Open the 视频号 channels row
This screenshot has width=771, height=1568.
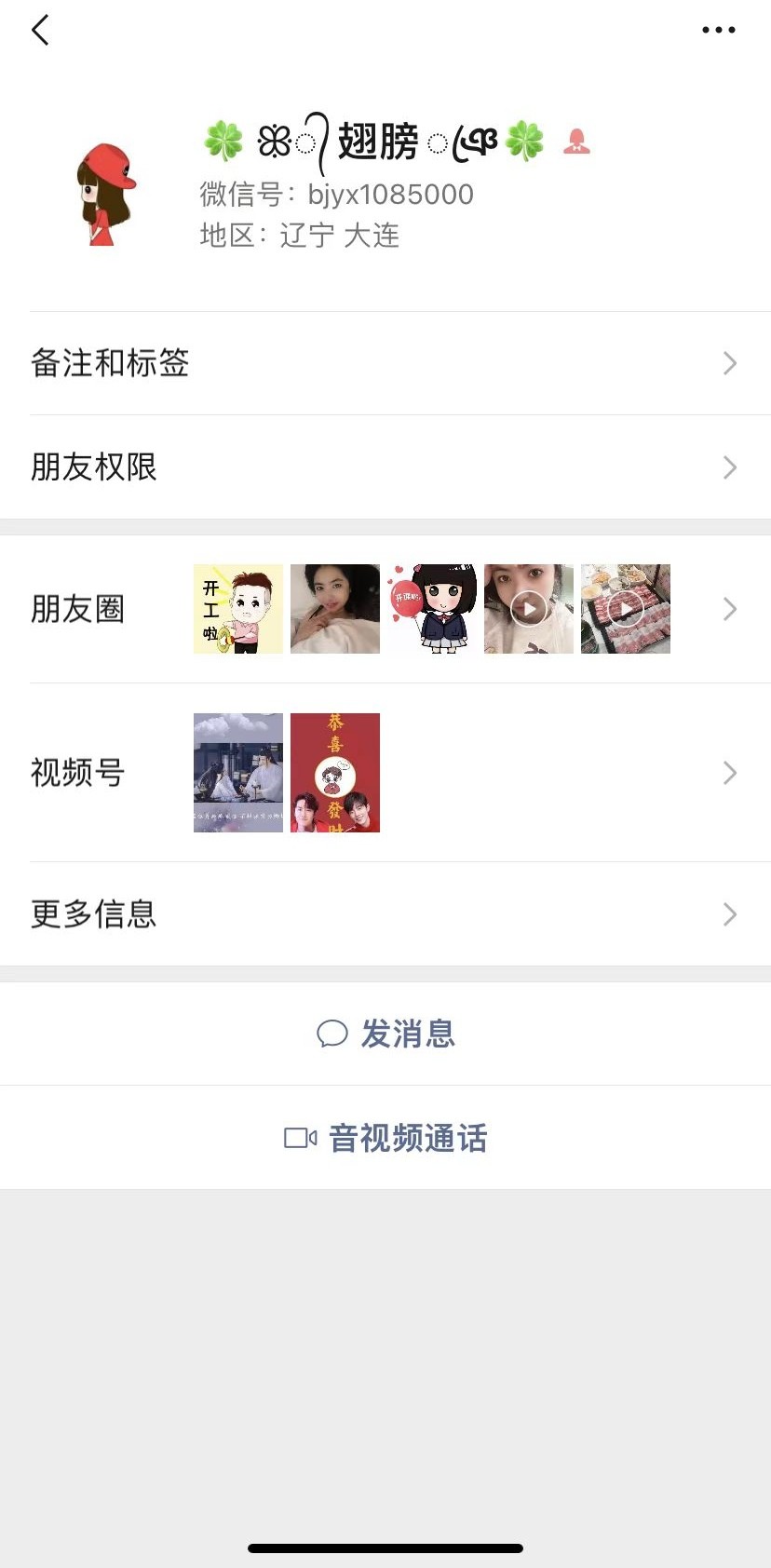(x=385, y=773)
